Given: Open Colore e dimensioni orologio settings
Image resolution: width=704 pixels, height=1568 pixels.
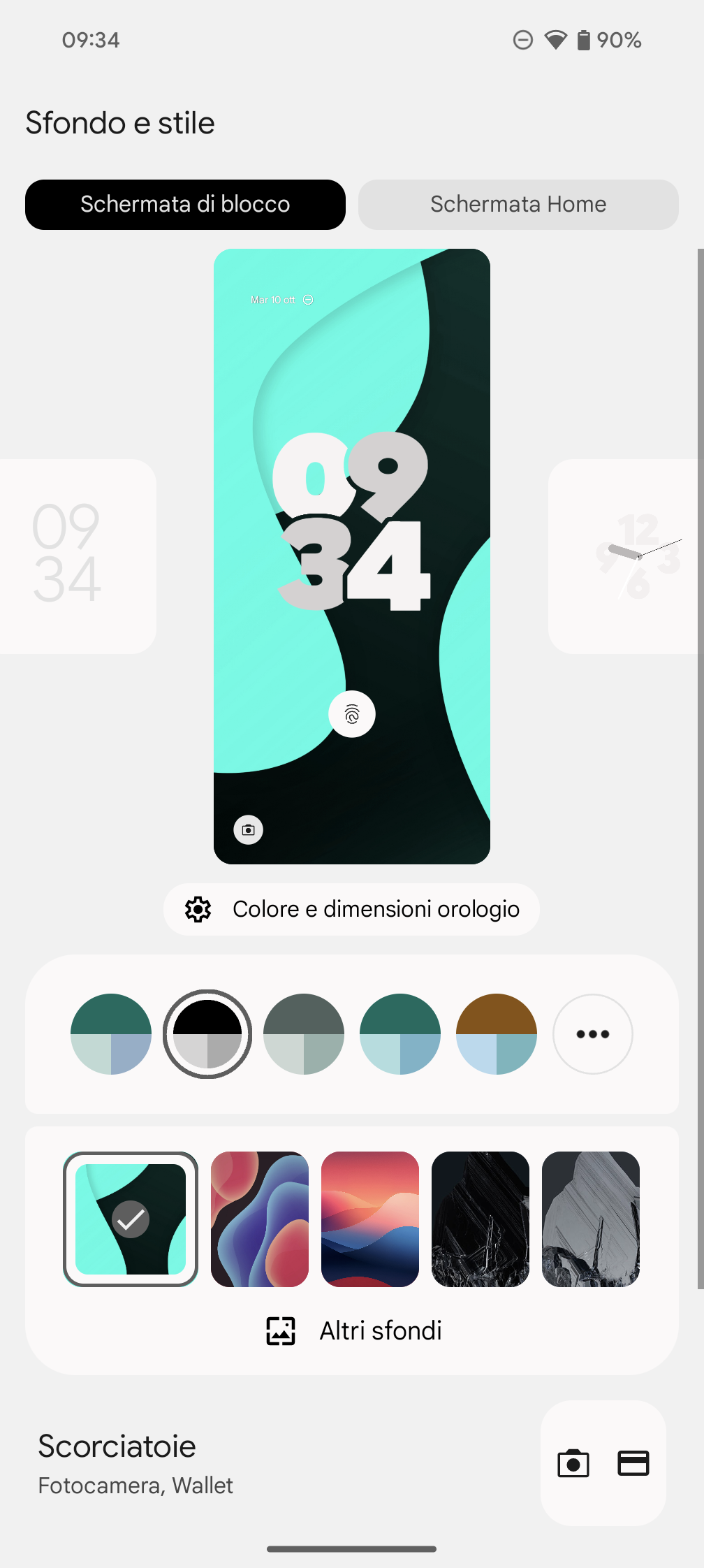Looking at the screenshot, I should coord(351,909).
